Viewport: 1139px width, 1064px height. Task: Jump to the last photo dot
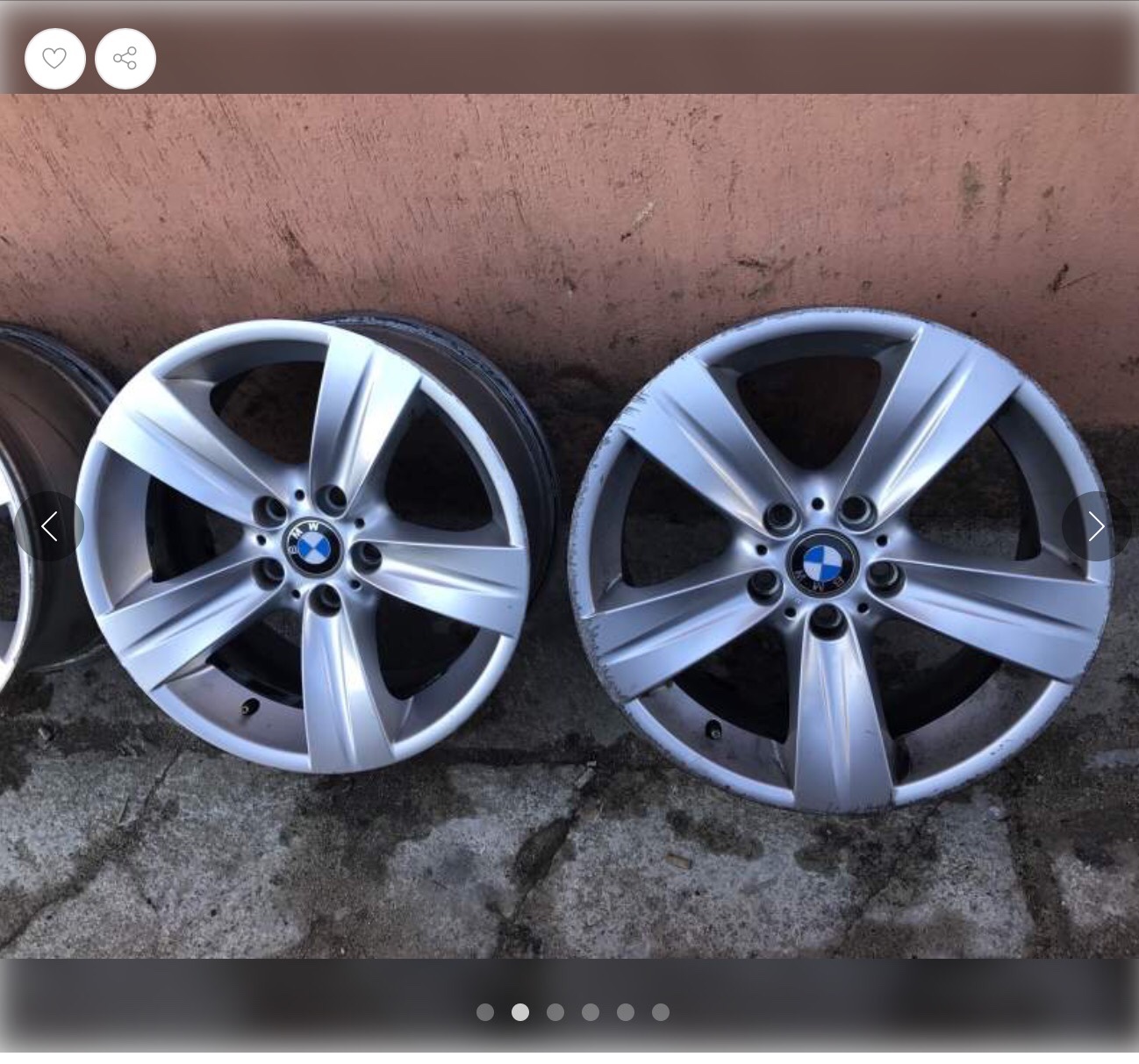pyautogui.click(x=661, y=1012)
